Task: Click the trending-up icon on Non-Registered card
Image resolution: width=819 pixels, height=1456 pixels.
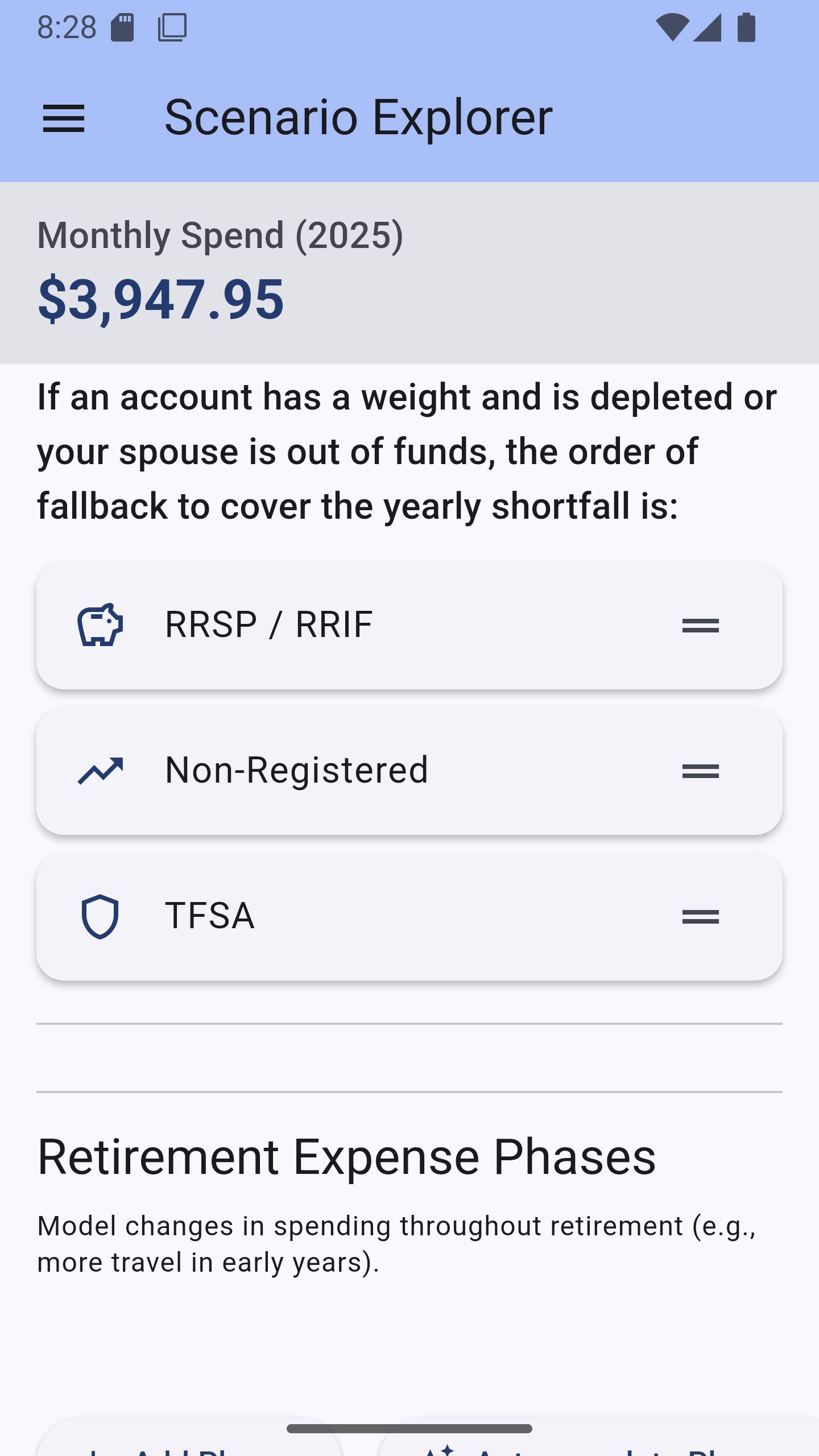Action: click(100, 771)
